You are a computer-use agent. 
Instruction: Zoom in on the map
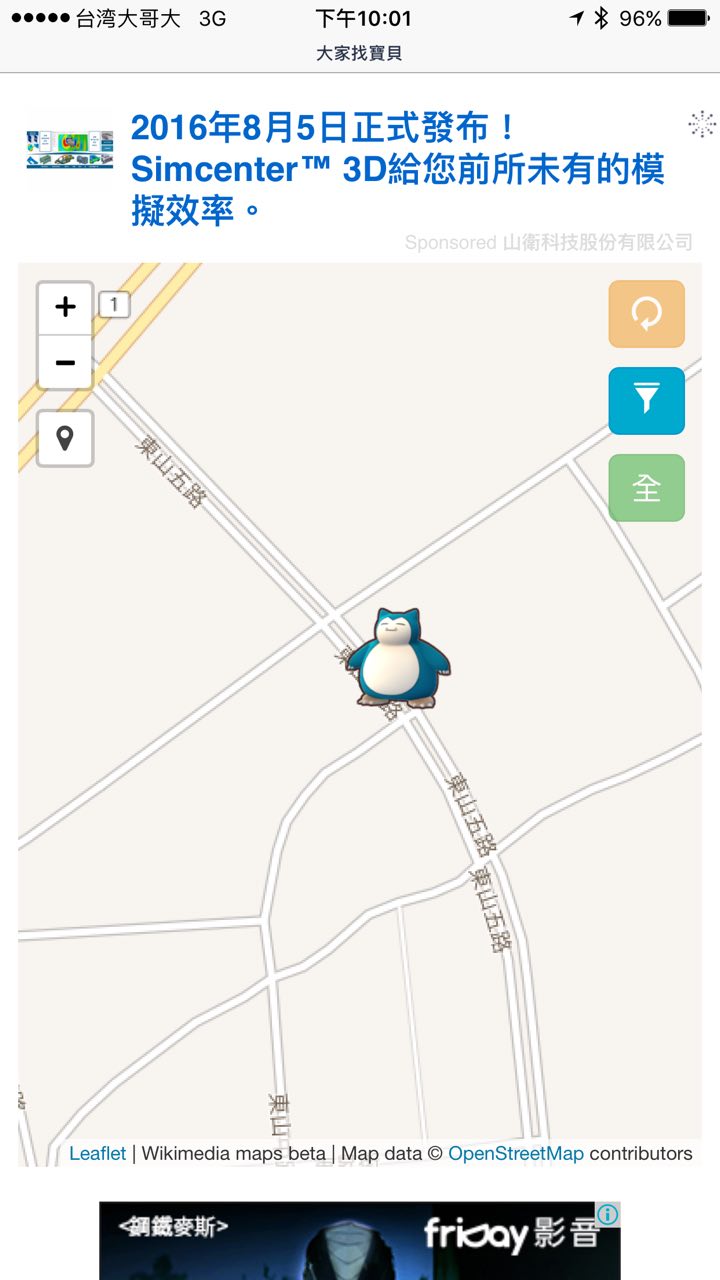65,307
